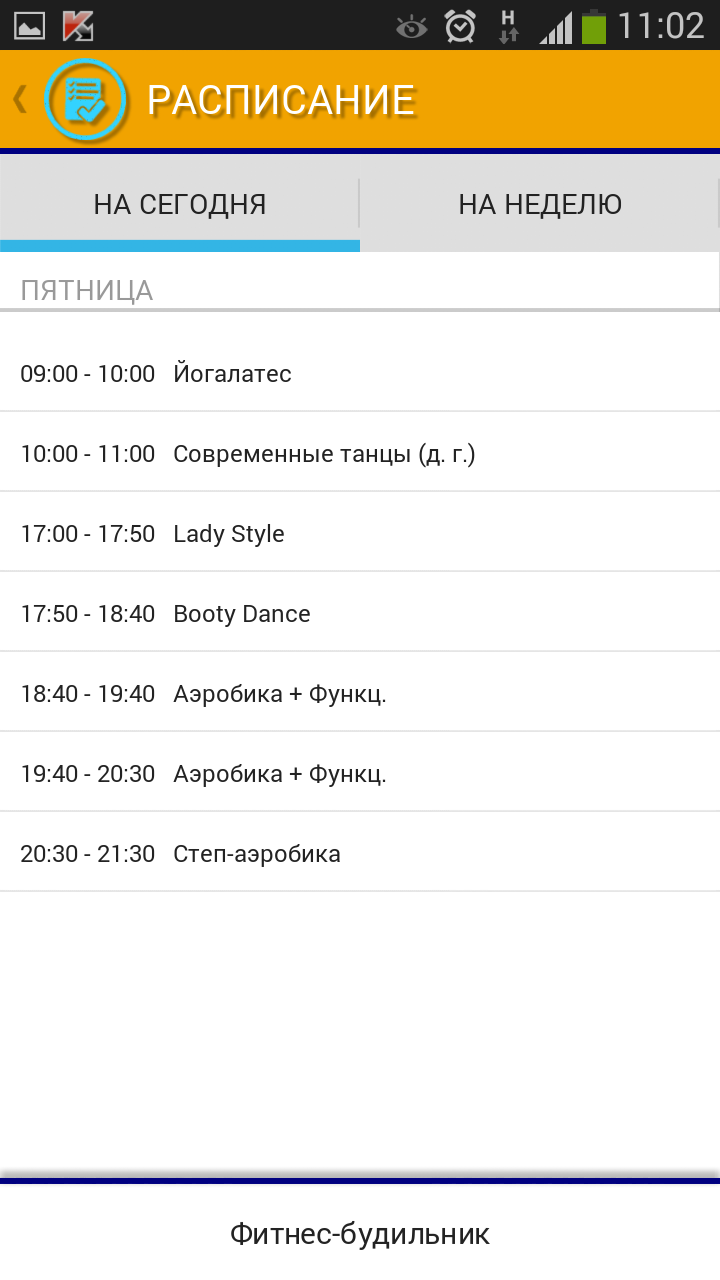
Task: Open Фитнес-будильник
Action: pos(360,1234)
